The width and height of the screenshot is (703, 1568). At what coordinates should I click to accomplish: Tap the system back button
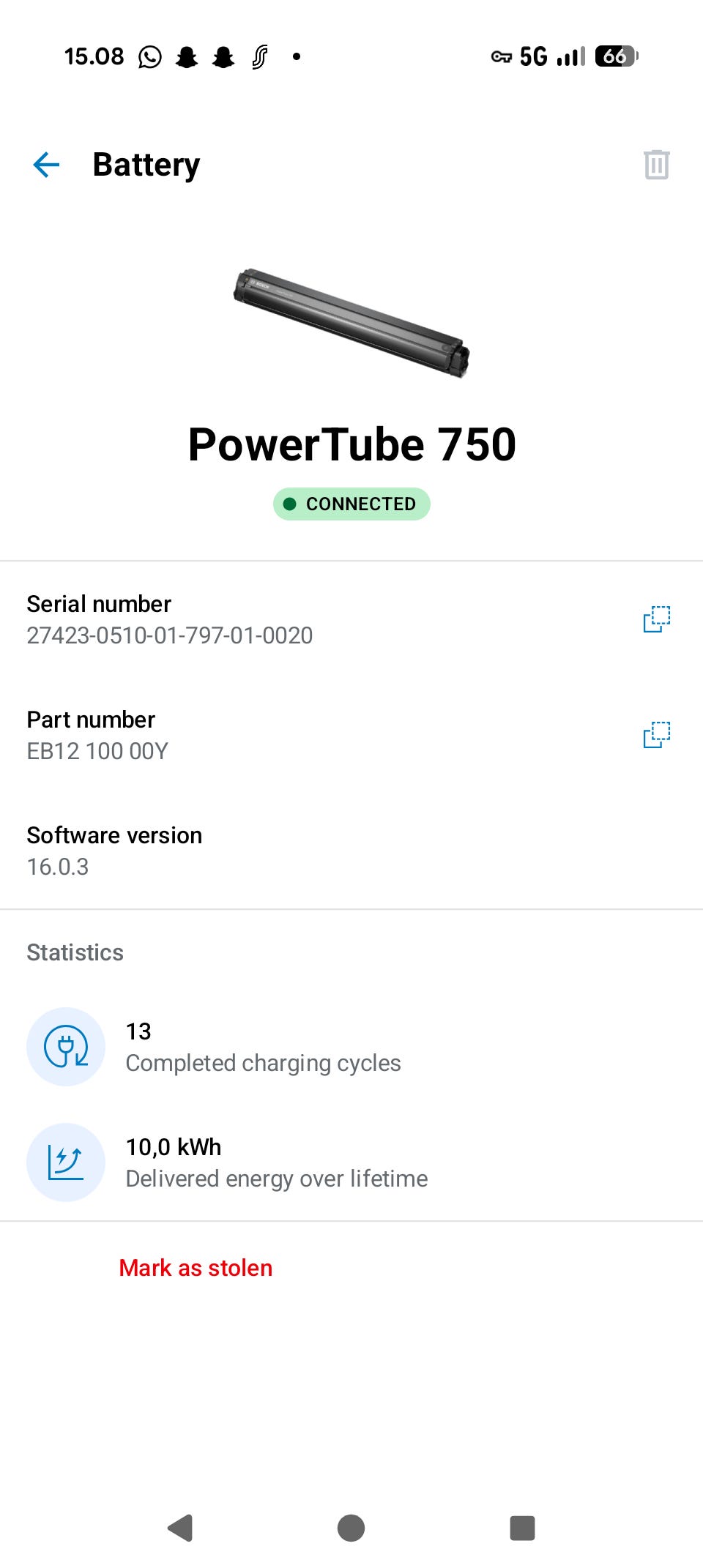click(x=180, y=1528)
